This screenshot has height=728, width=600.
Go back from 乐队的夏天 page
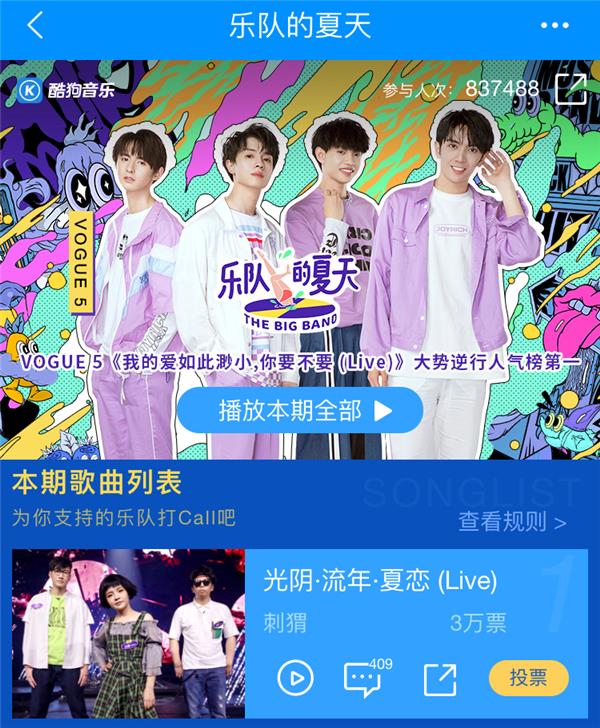[x=35, y=25]
